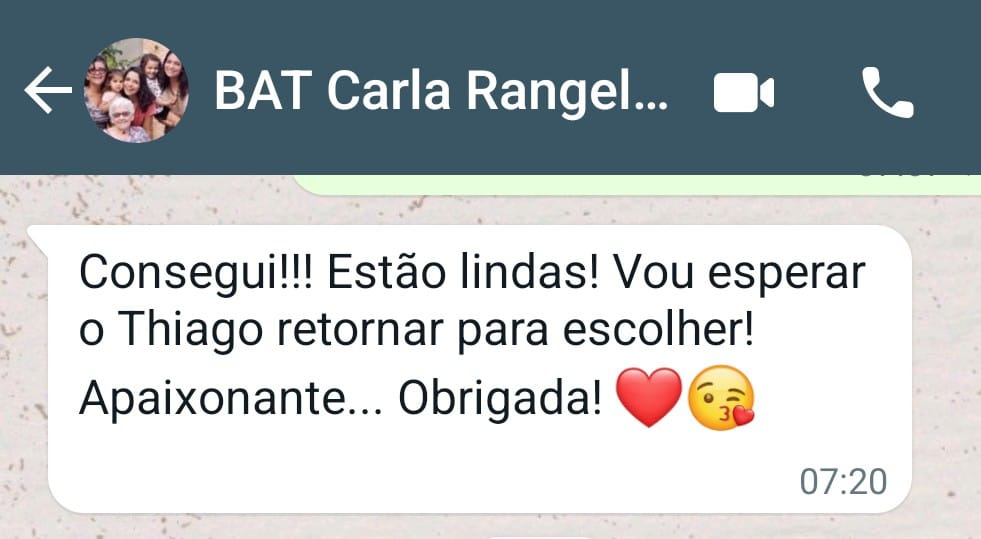Go back to the chats list
The width and height of the screenshot is (981, 539).
(x=46, y=93)
